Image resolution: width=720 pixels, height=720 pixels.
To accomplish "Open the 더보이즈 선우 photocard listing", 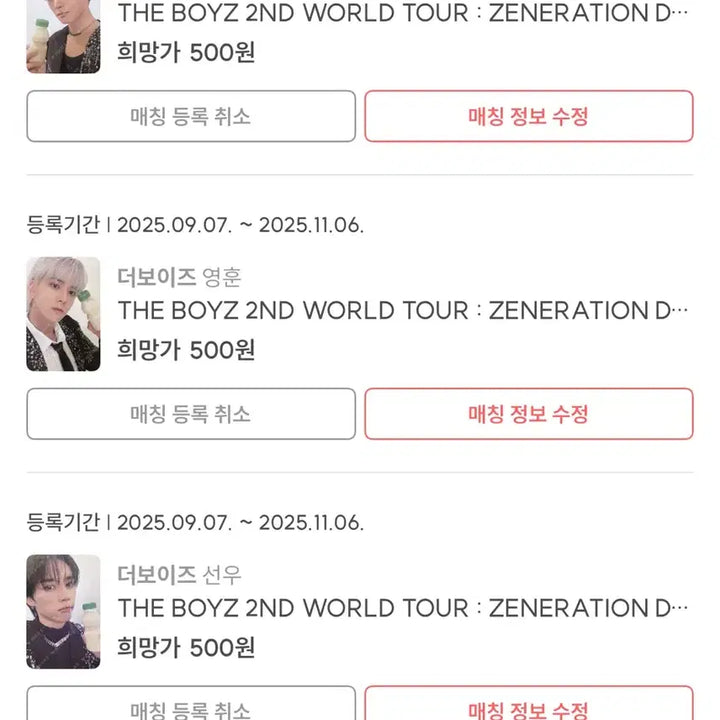I will tap(63, 611).
